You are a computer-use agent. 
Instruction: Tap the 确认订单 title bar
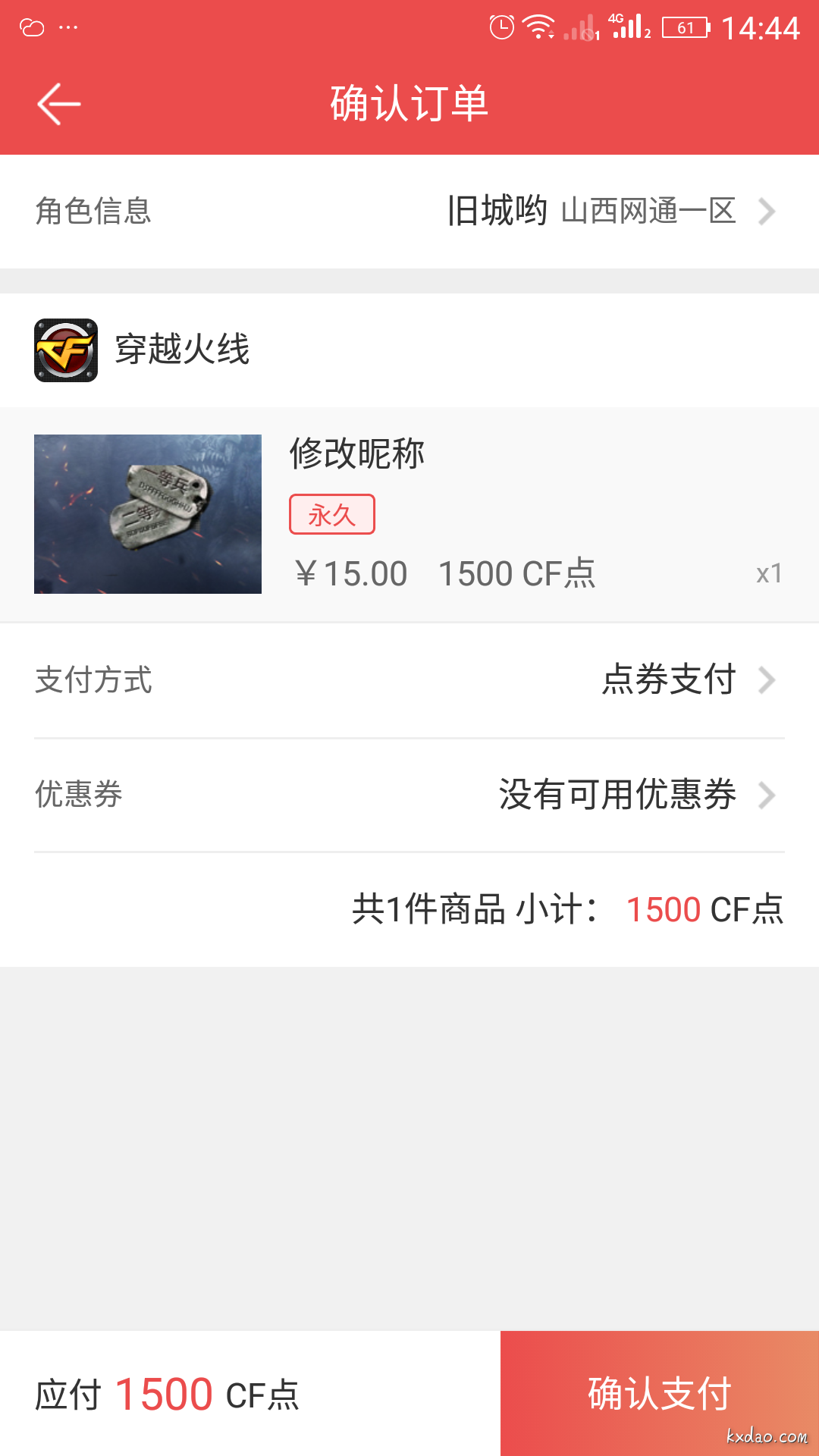point(409,102)
